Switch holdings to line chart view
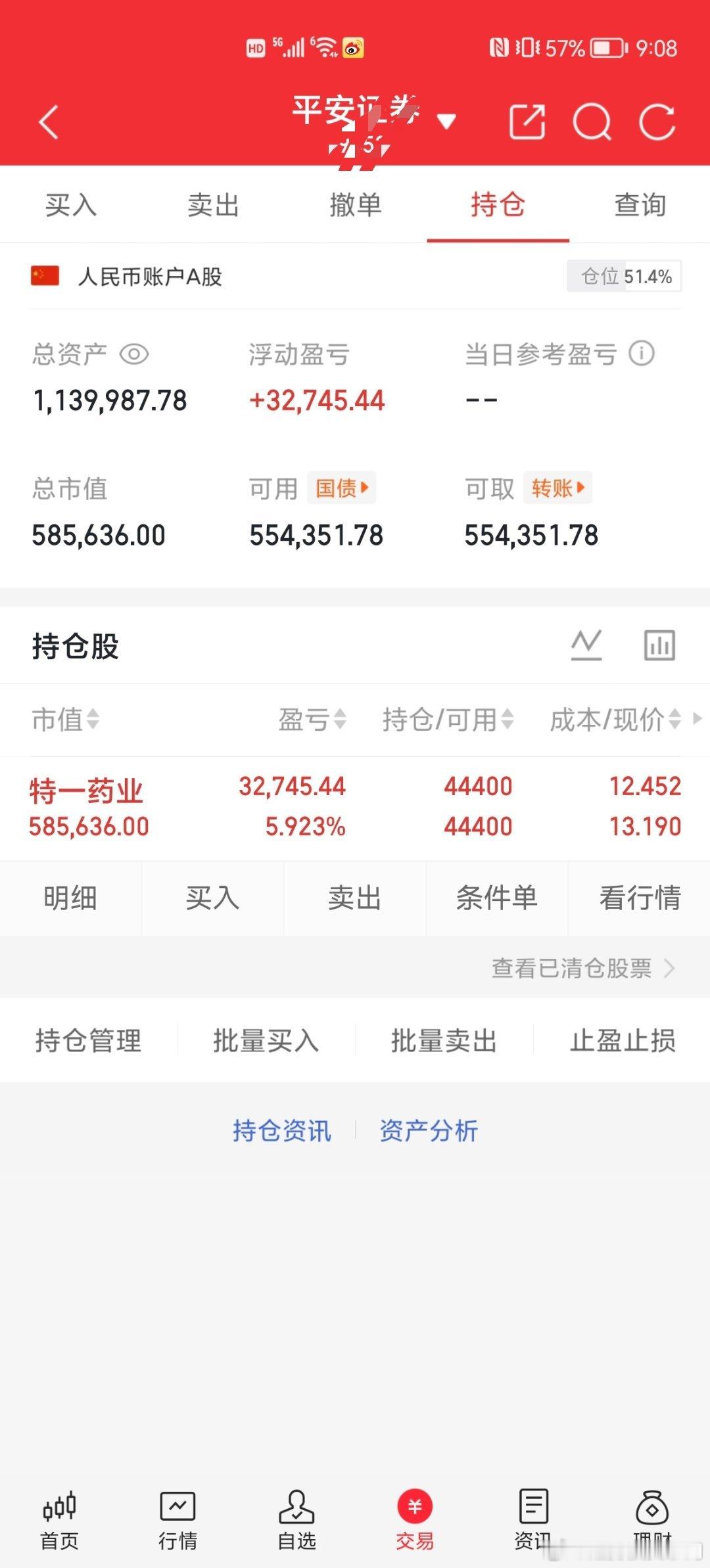This screenshot has width=710, height=1568. point(587,645)
